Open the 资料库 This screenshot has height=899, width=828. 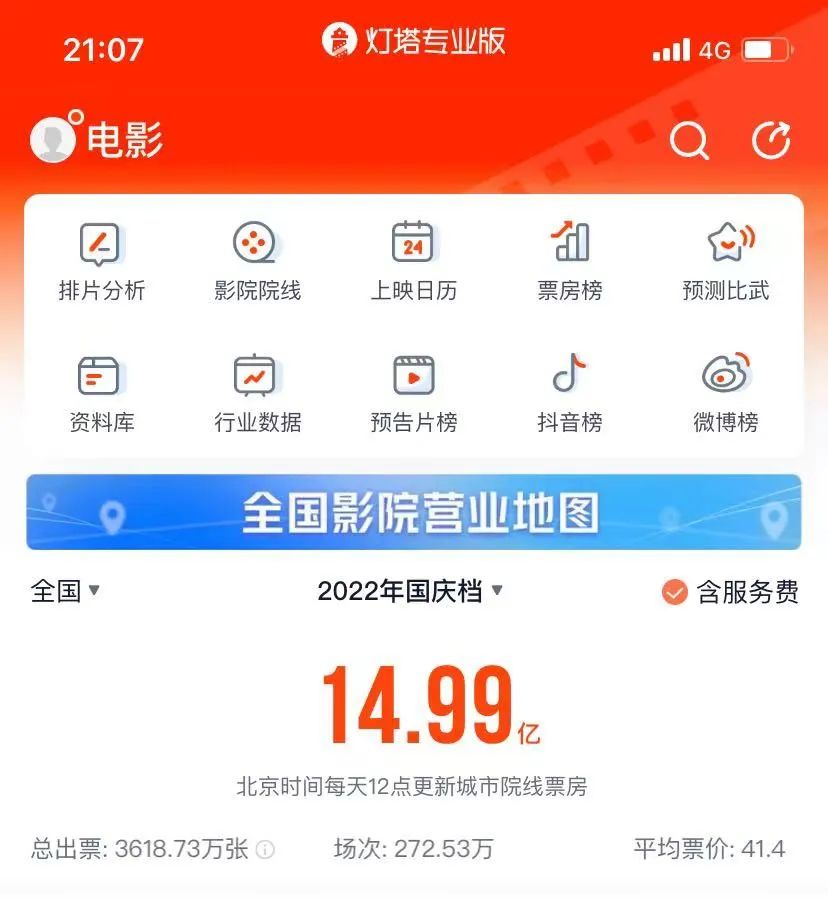(101, 394)
